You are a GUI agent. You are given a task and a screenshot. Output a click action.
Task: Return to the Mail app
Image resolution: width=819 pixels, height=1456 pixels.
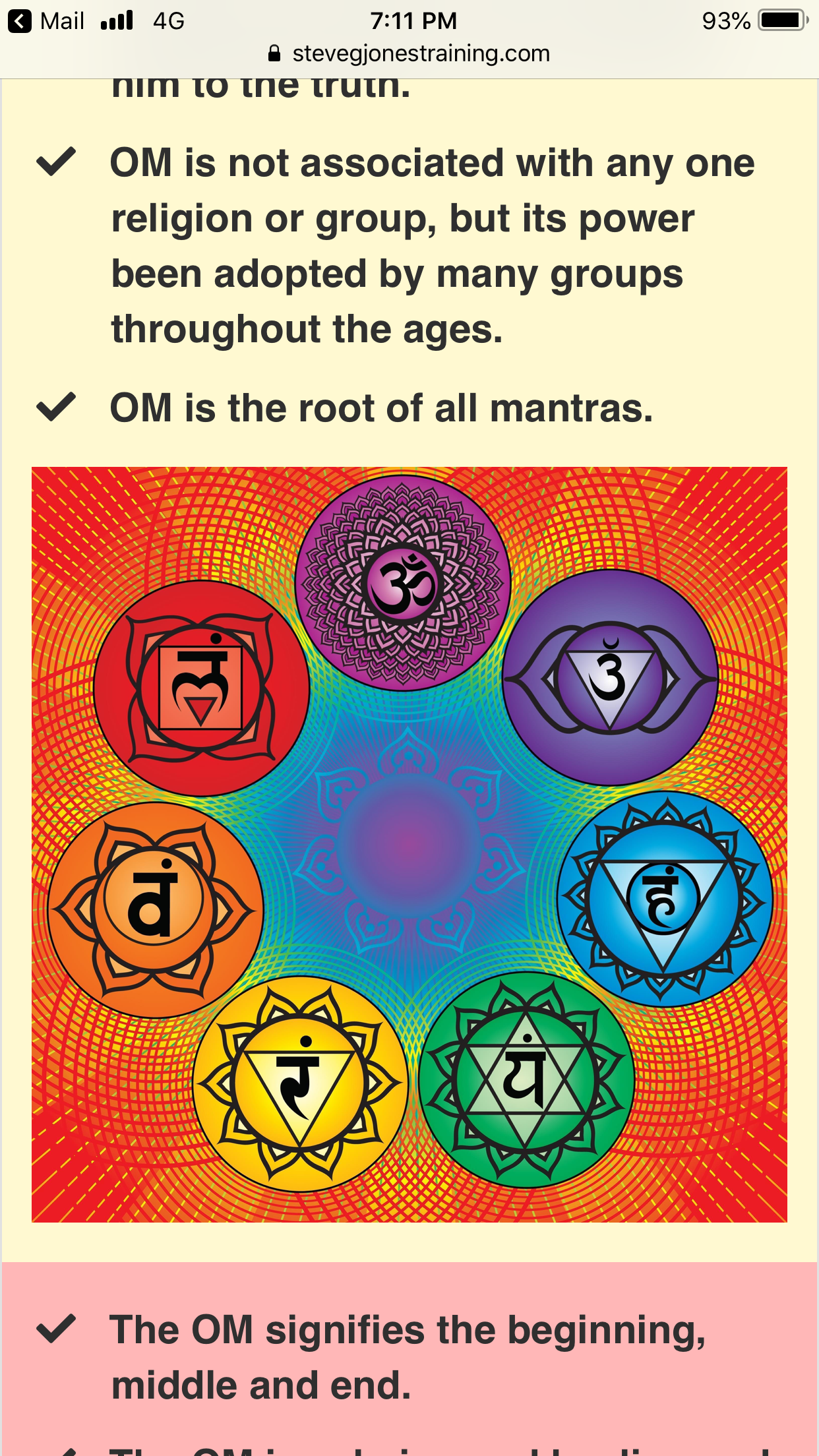[46, 21]
